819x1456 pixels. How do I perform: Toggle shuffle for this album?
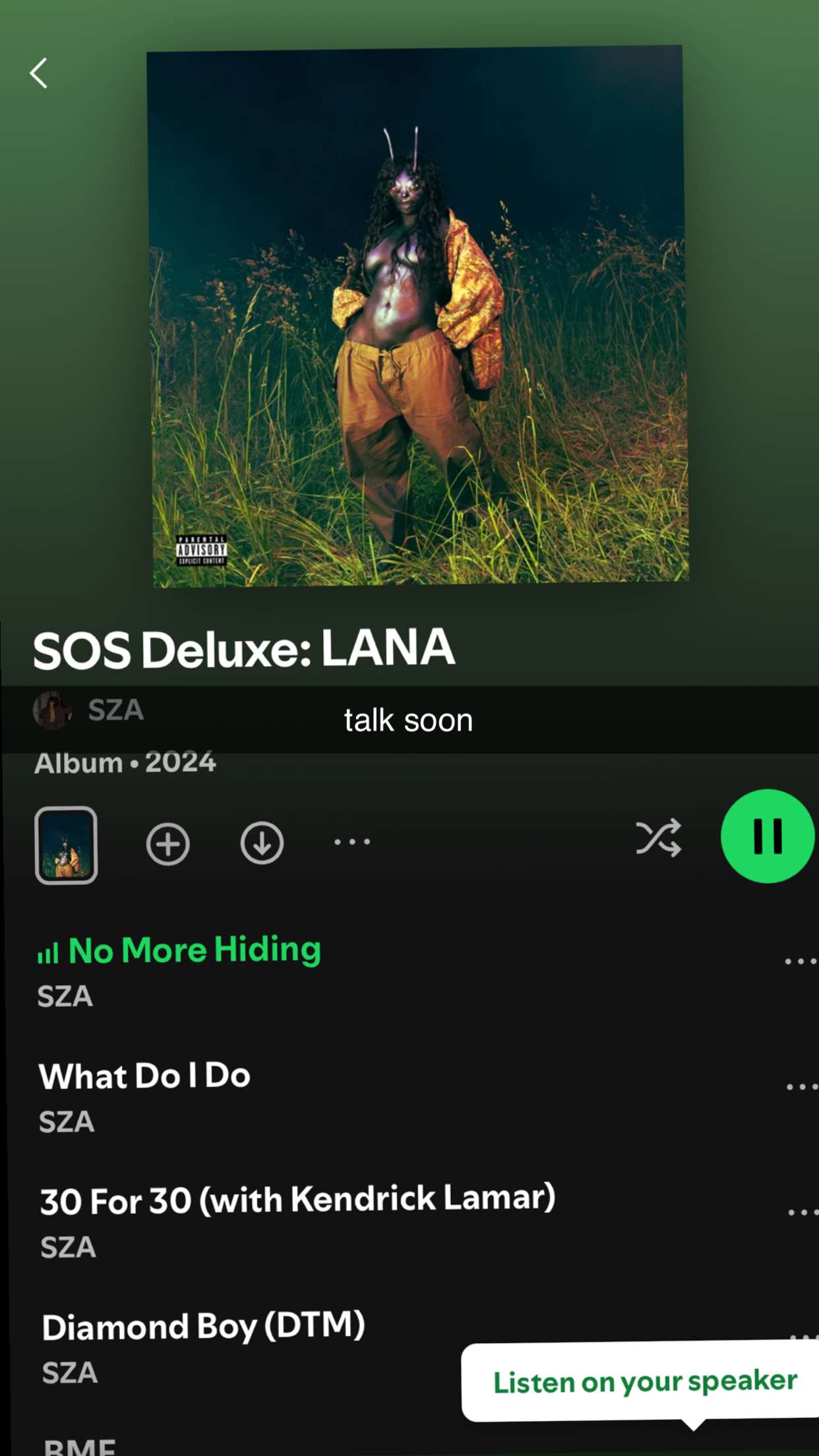pyautogui.click(x=657, y=838)
